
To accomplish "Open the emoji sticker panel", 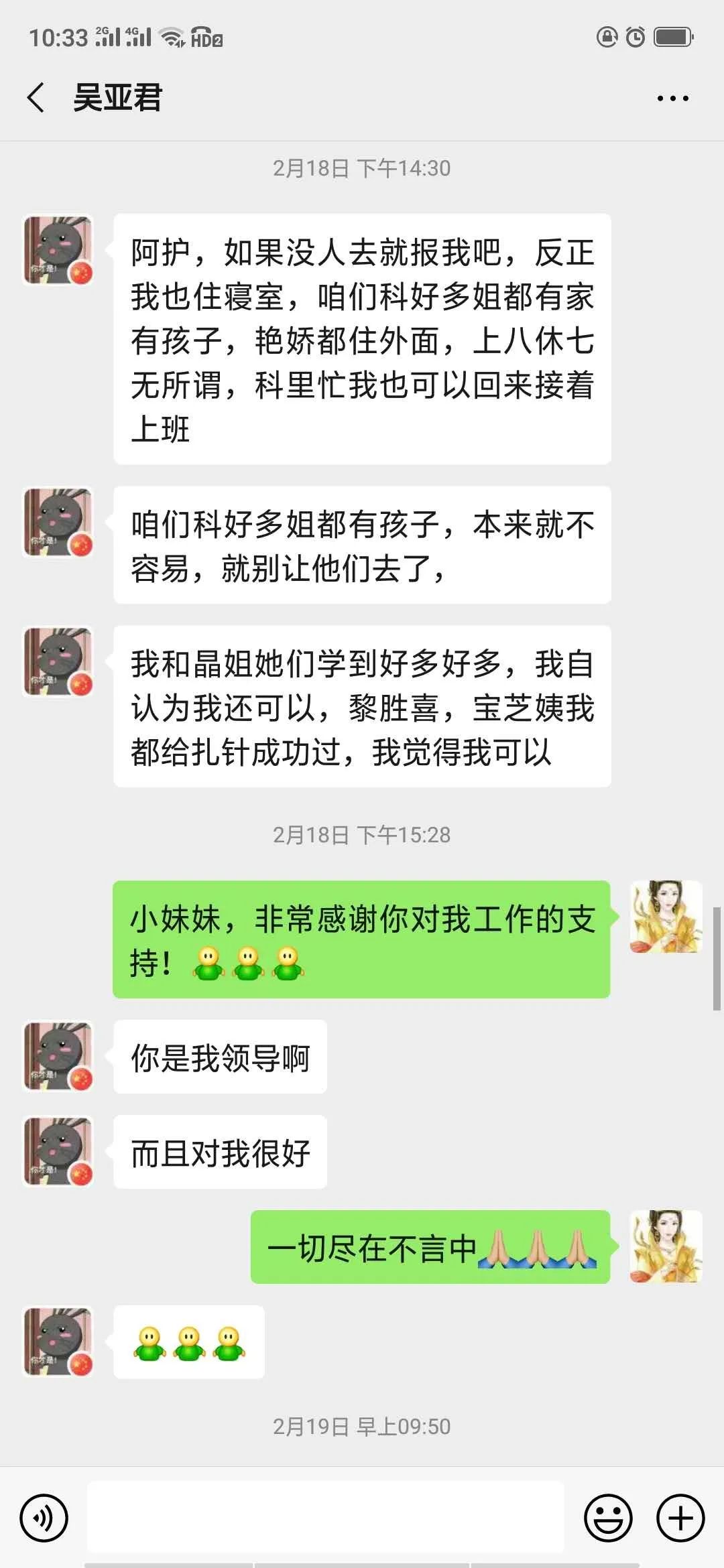I will click(609, 1518).
